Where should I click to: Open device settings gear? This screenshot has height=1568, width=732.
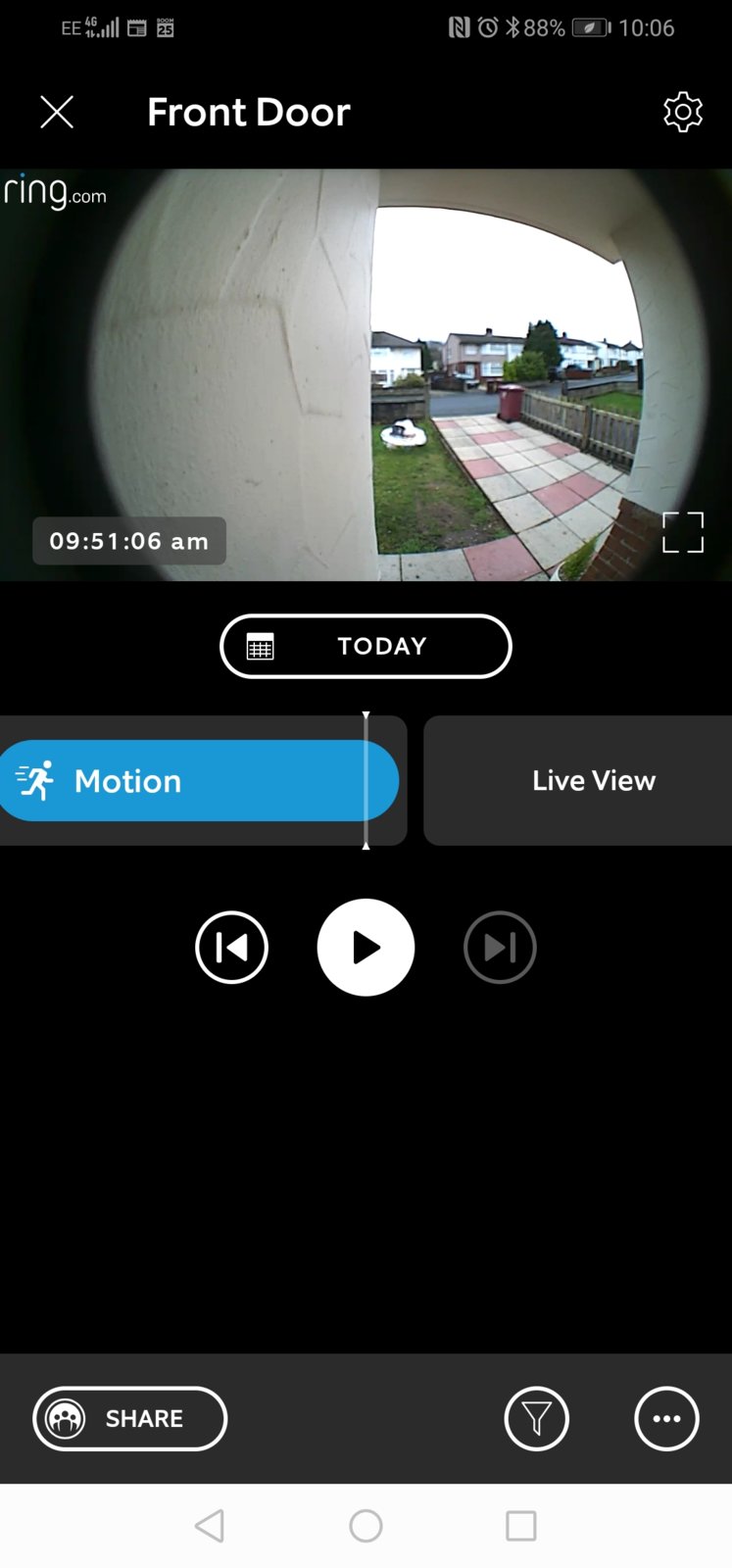click(682, 113)
